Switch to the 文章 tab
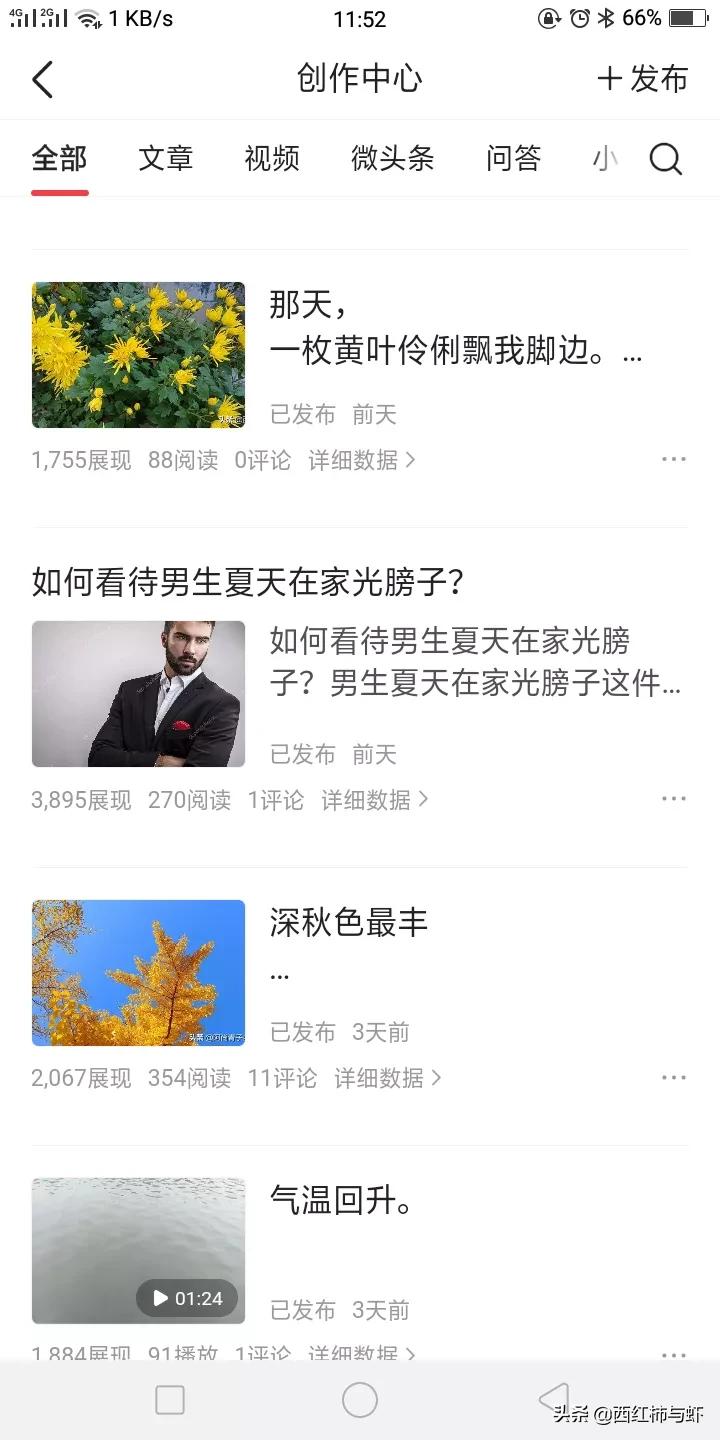This screenshot has height=1440, width=720. [166, 159]
